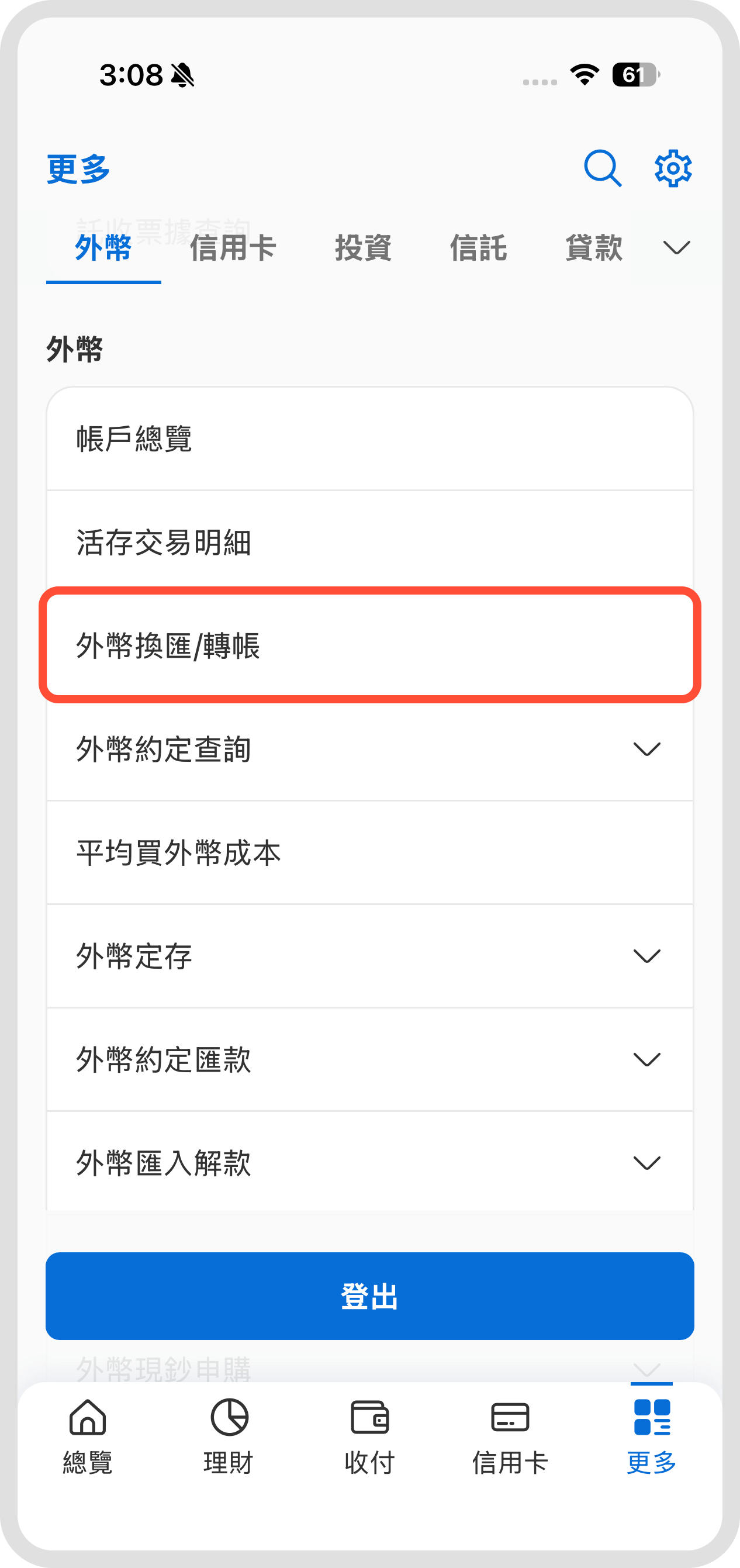Open 平均買外幣成本
Image resolution: width=740 pixels, height=1568 pixels.
click(x=369, y=853)
